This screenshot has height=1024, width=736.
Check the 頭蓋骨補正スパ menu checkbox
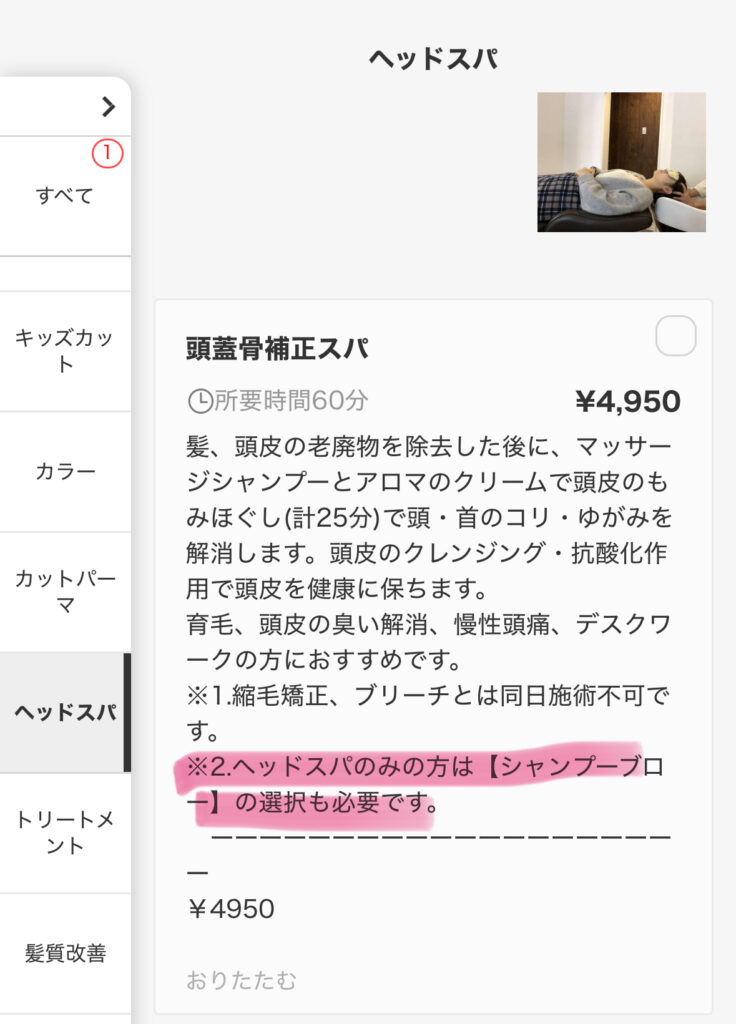[675, 337]
